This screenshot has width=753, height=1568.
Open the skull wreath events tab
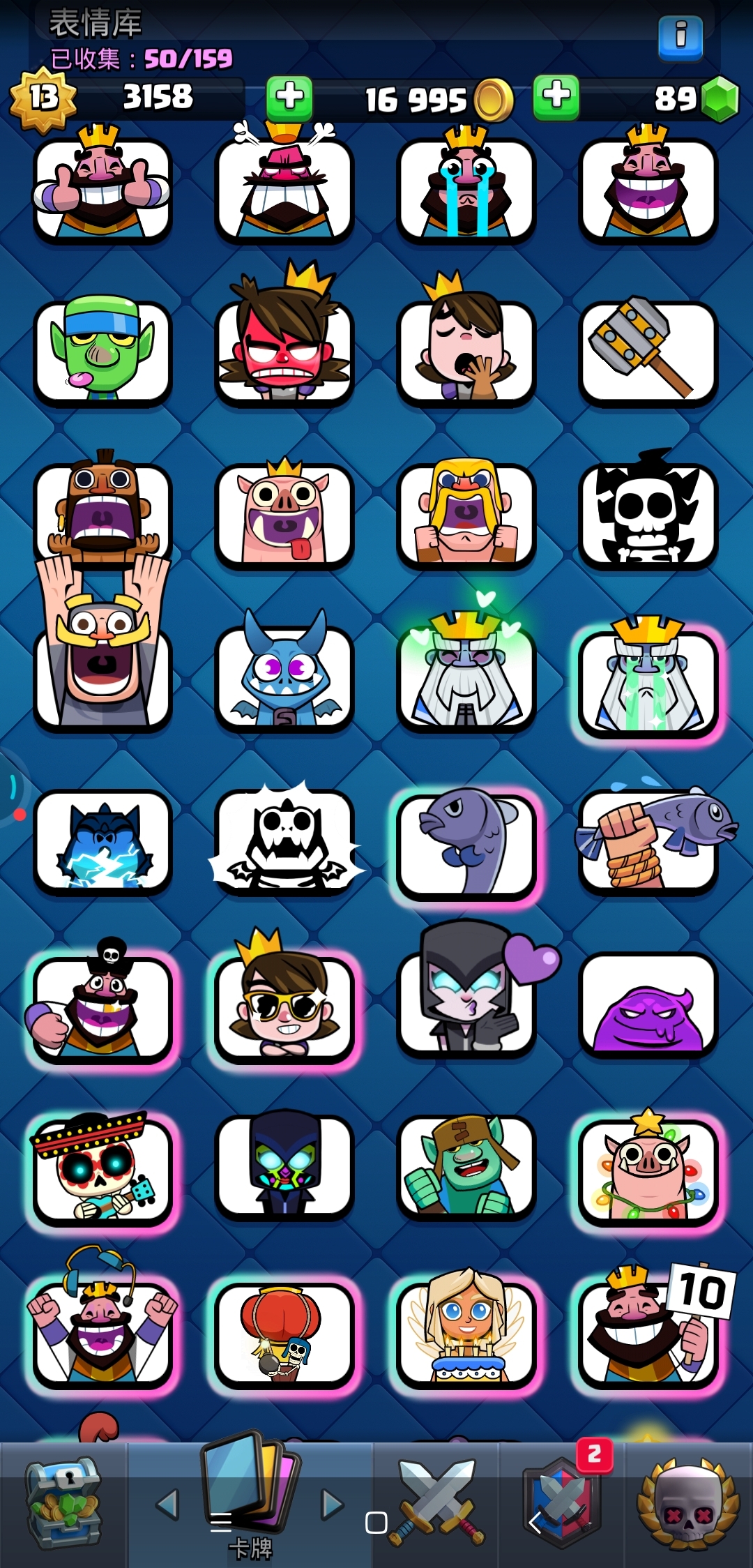pos(688,1503)
